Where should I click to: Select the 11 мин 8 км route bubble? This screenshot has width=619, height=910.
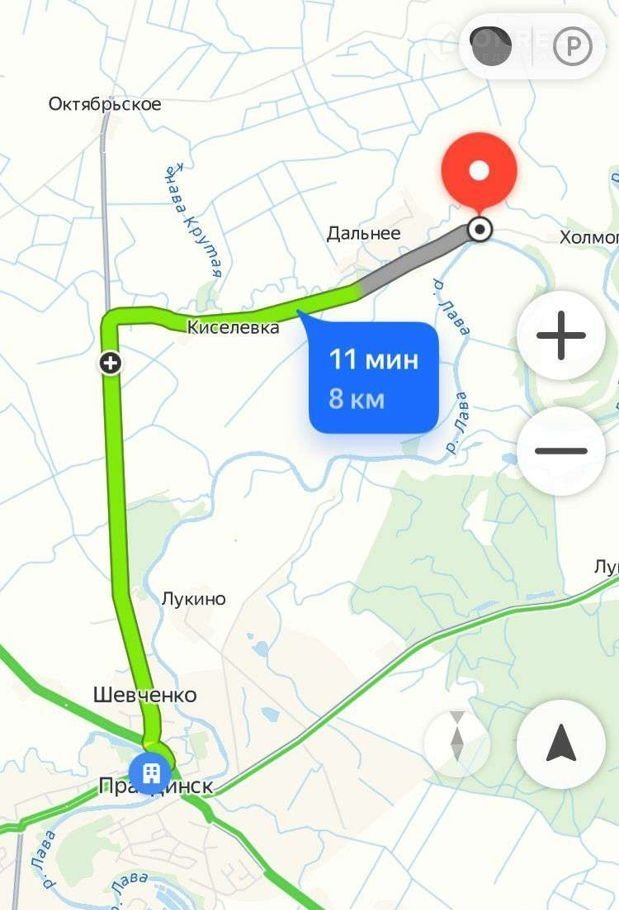(373, 377)
